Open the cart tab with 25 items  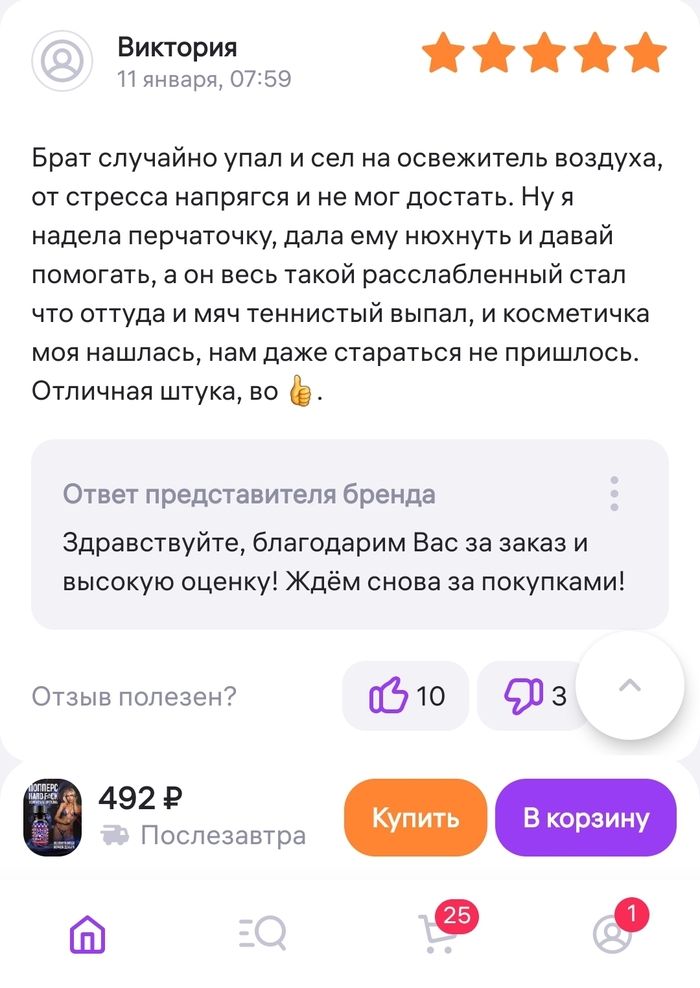[438, 932]
